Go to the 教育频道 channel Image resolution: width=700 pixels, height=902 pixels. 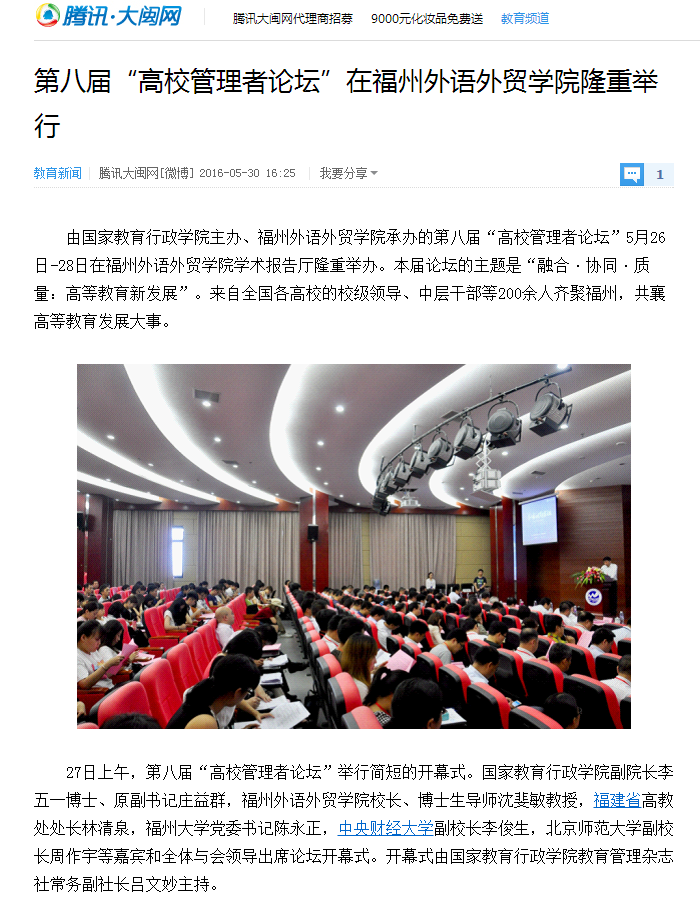[524, 18]
